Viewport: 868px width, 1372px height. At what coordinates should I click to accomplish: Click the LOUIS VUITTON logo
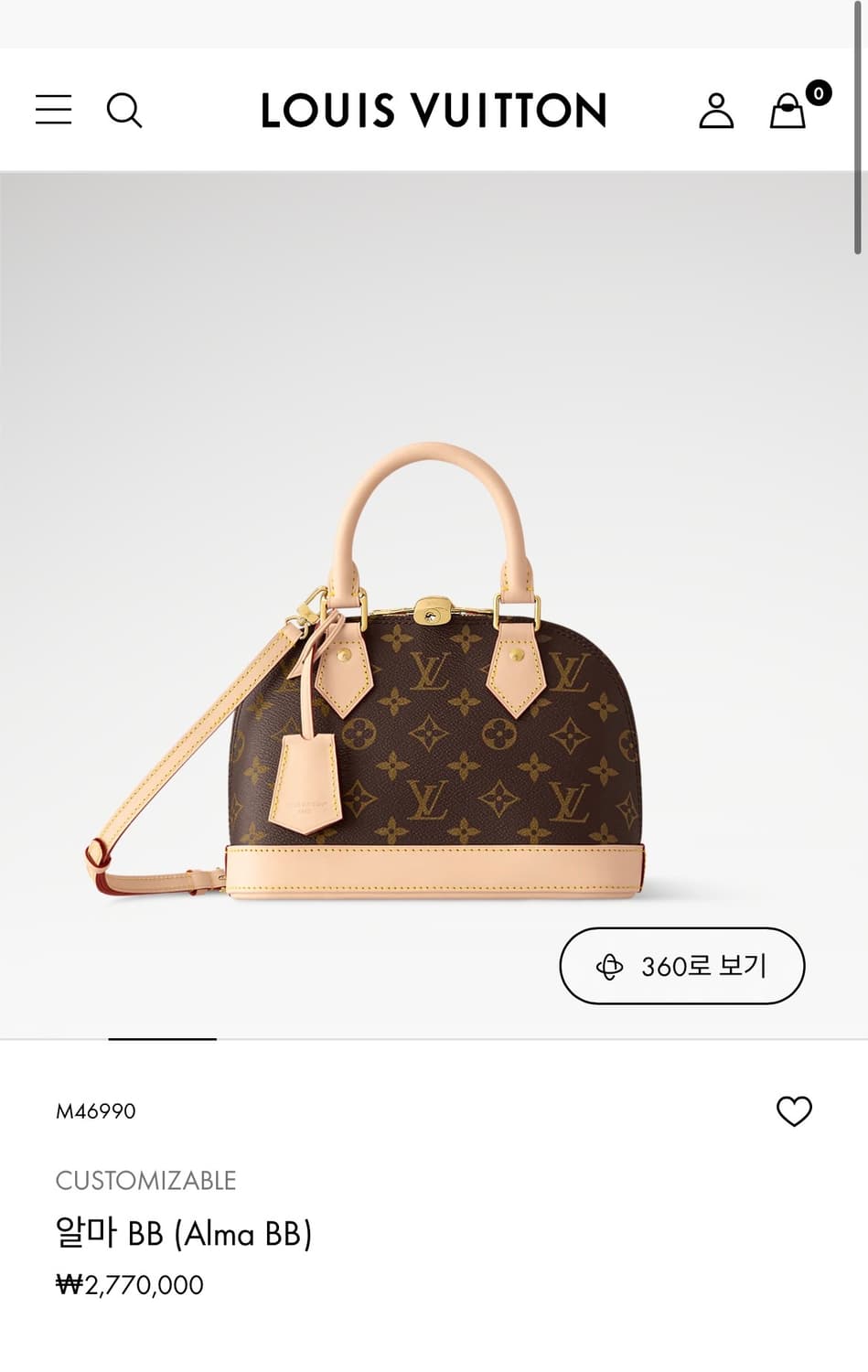click(x=433, y=110)
